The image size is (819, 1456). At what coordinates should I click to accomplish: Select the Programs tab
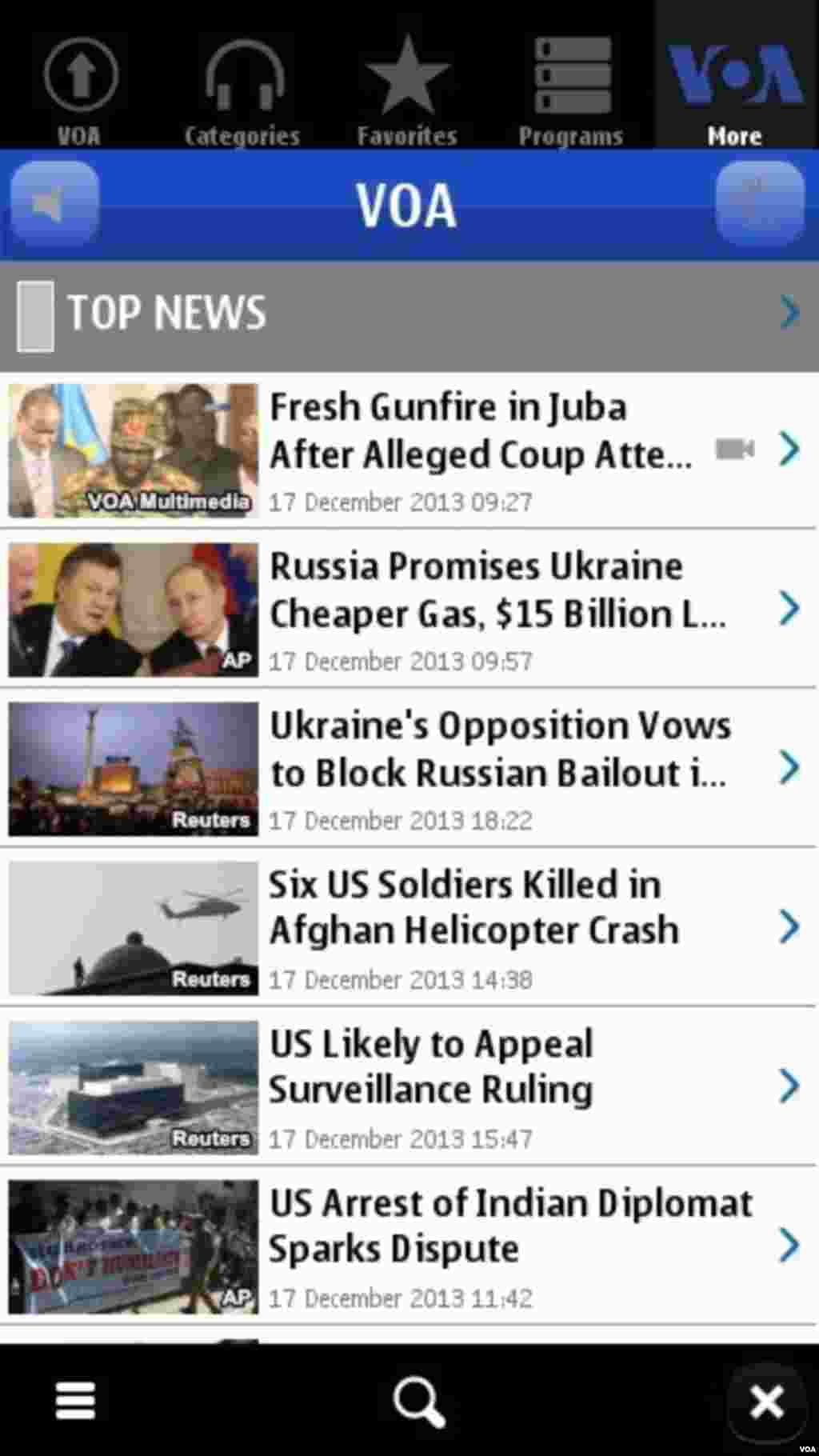point(571,88)
